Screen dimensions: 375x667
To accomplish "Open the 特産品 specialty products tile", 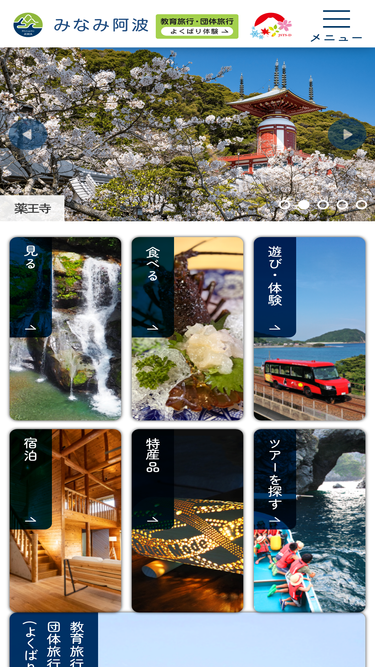I will (x=188, y=520).
